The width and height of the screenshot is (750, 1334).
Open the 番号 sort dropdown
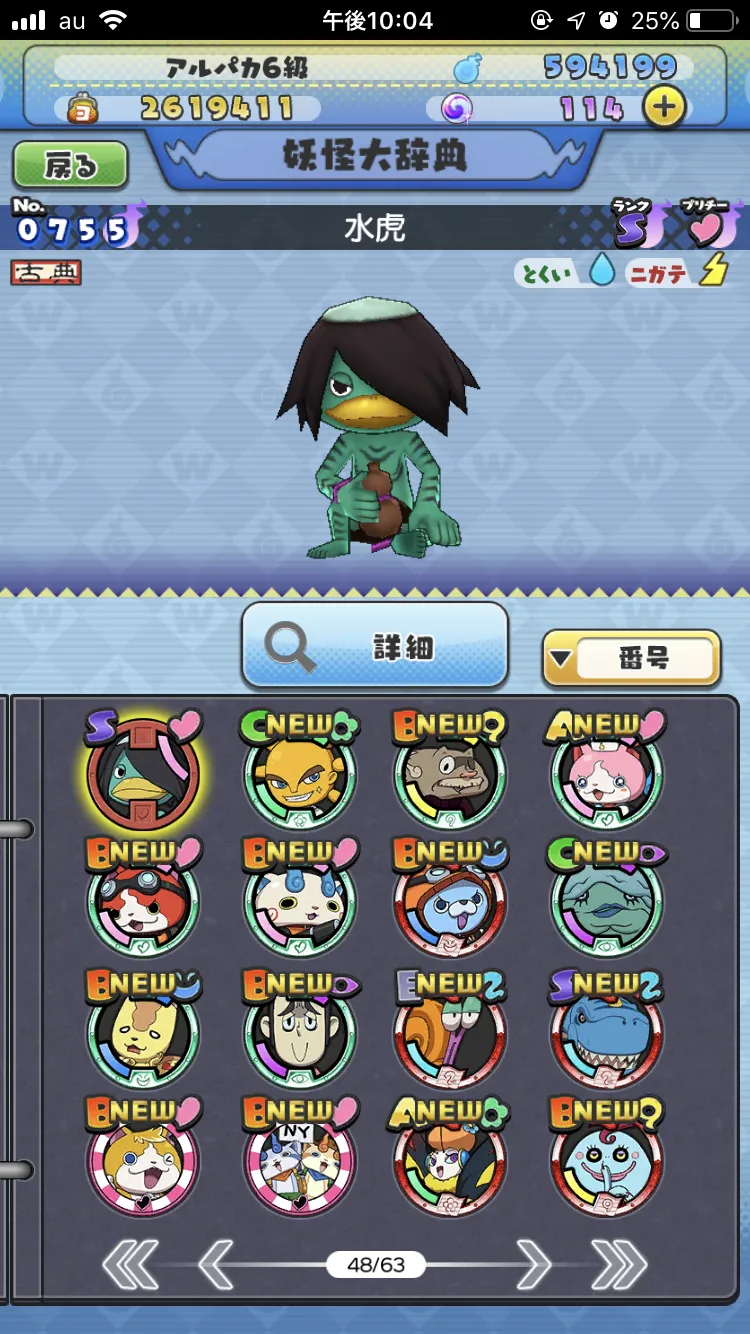click(631, 659)
